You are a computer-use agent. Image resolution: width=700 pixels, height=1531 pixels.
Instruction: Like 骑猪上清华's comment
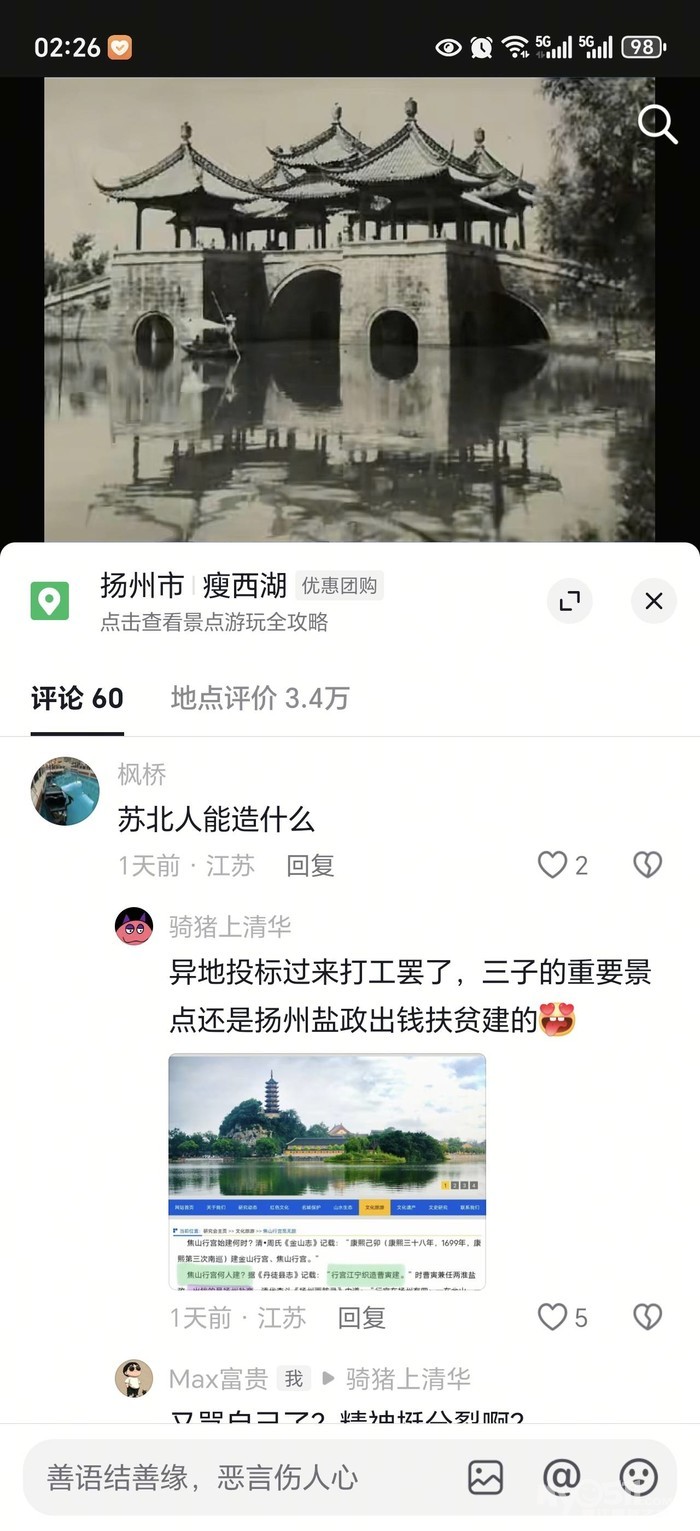coord(553,1317)
